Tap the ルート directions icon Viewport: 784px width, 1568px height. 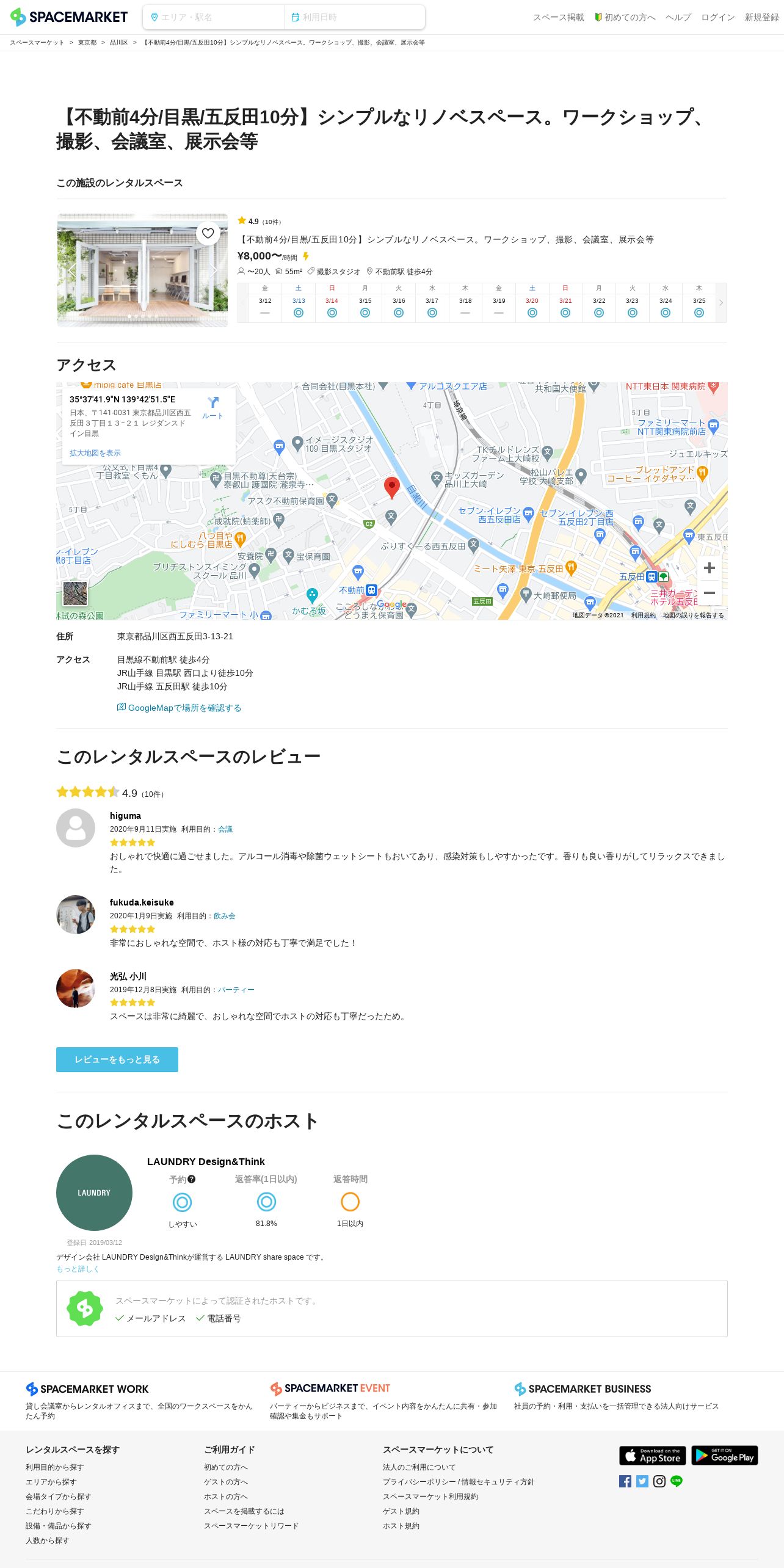[212, 407]
